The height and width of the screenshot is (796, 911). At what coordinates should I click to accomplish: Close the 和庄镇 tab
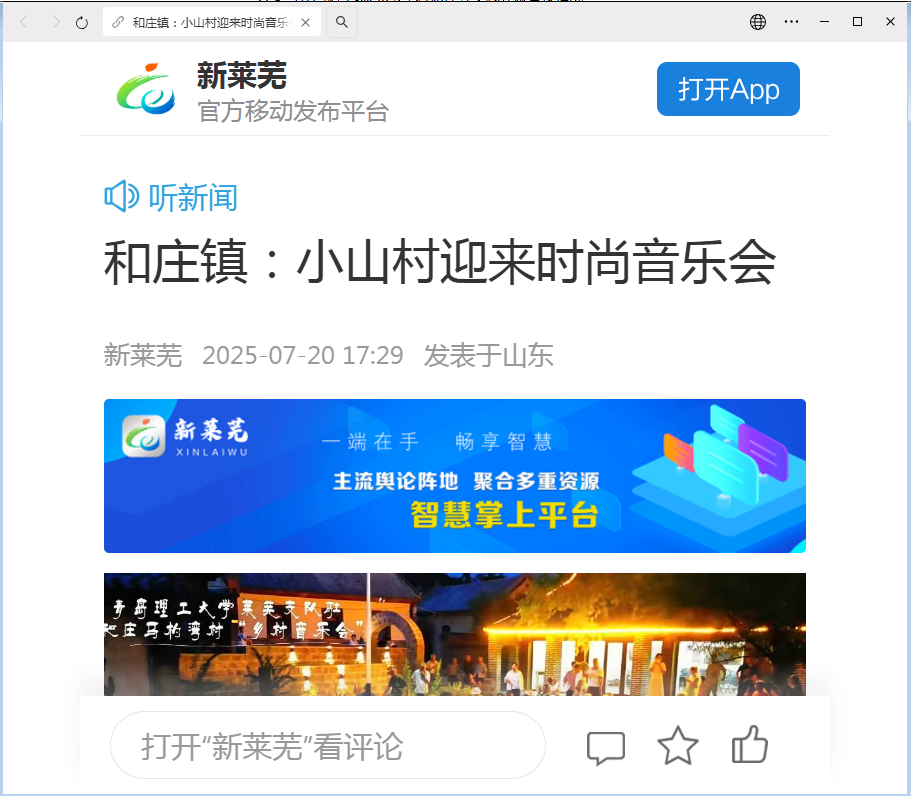(306, 22)
